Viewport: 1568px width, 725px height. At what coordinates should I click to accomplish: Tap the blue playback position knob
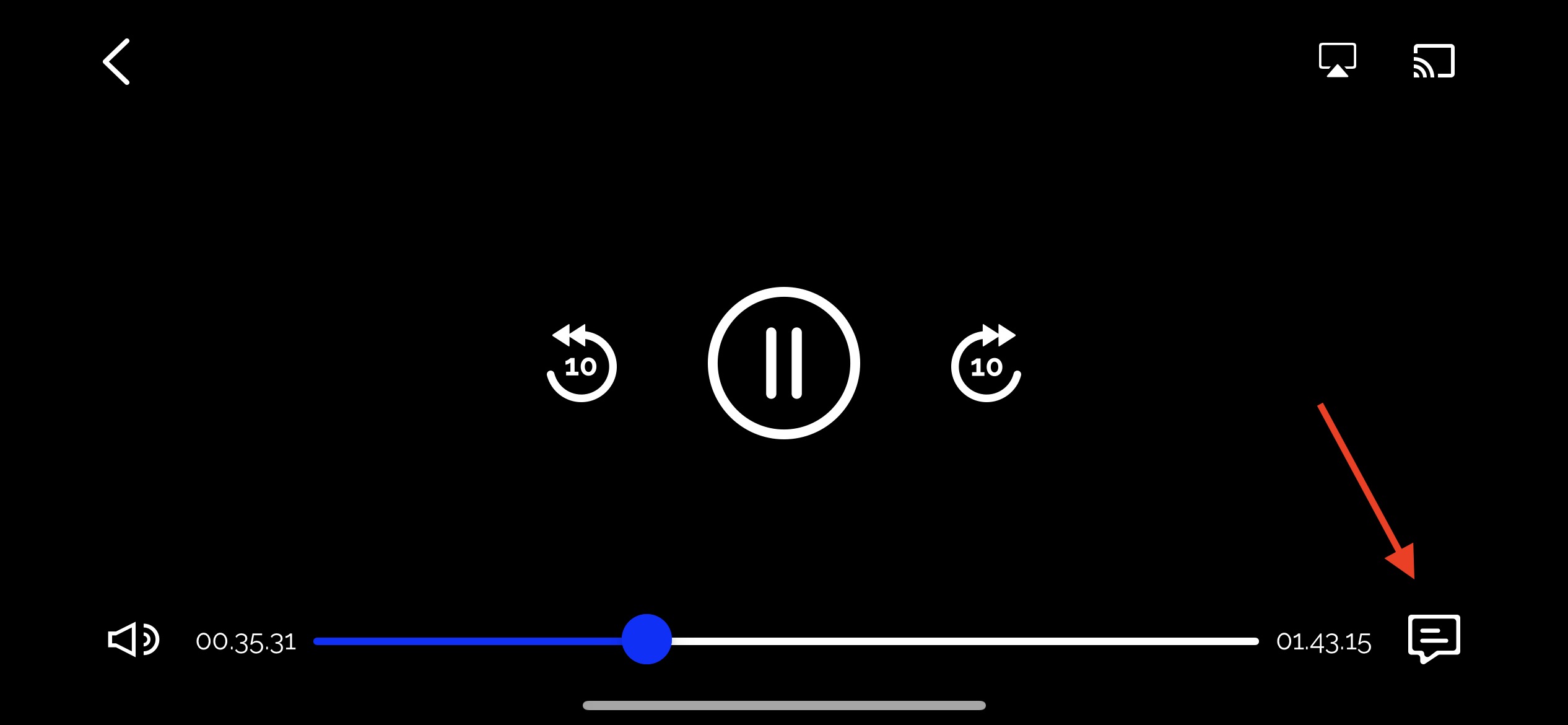tap(647, 639)
